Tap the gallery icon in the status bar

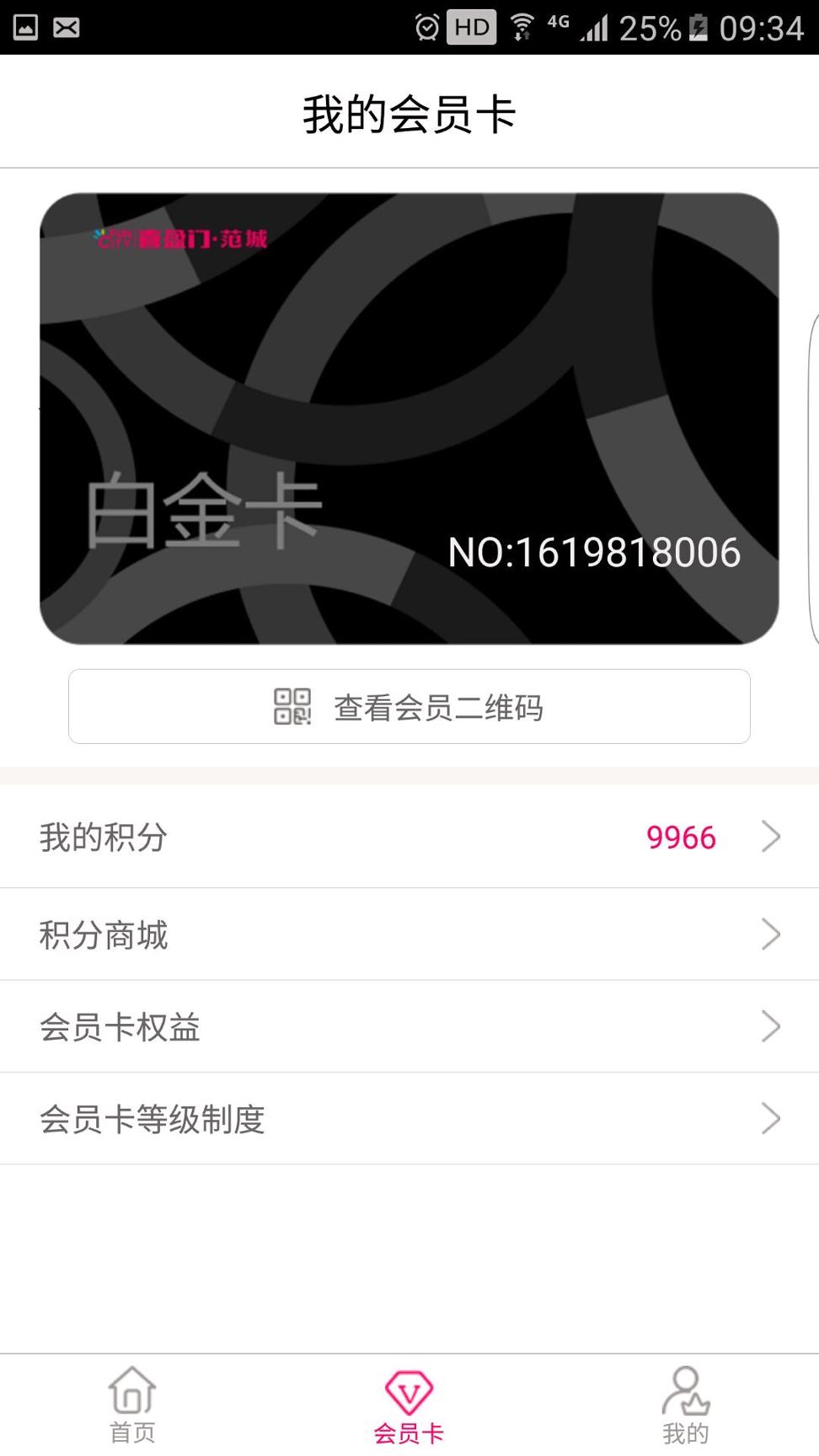(26, 26)
